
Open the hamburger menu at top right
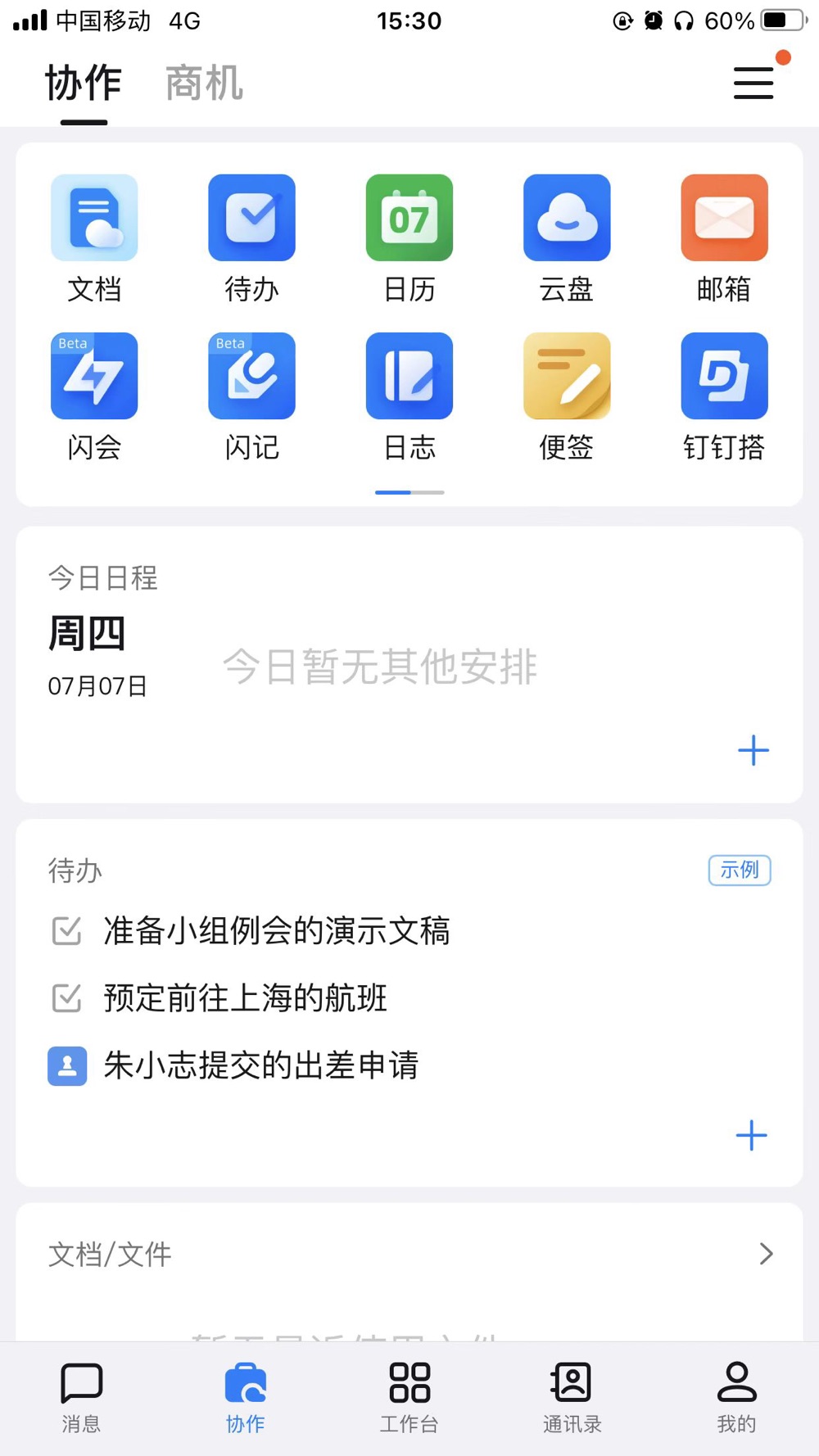click(753, 83)
